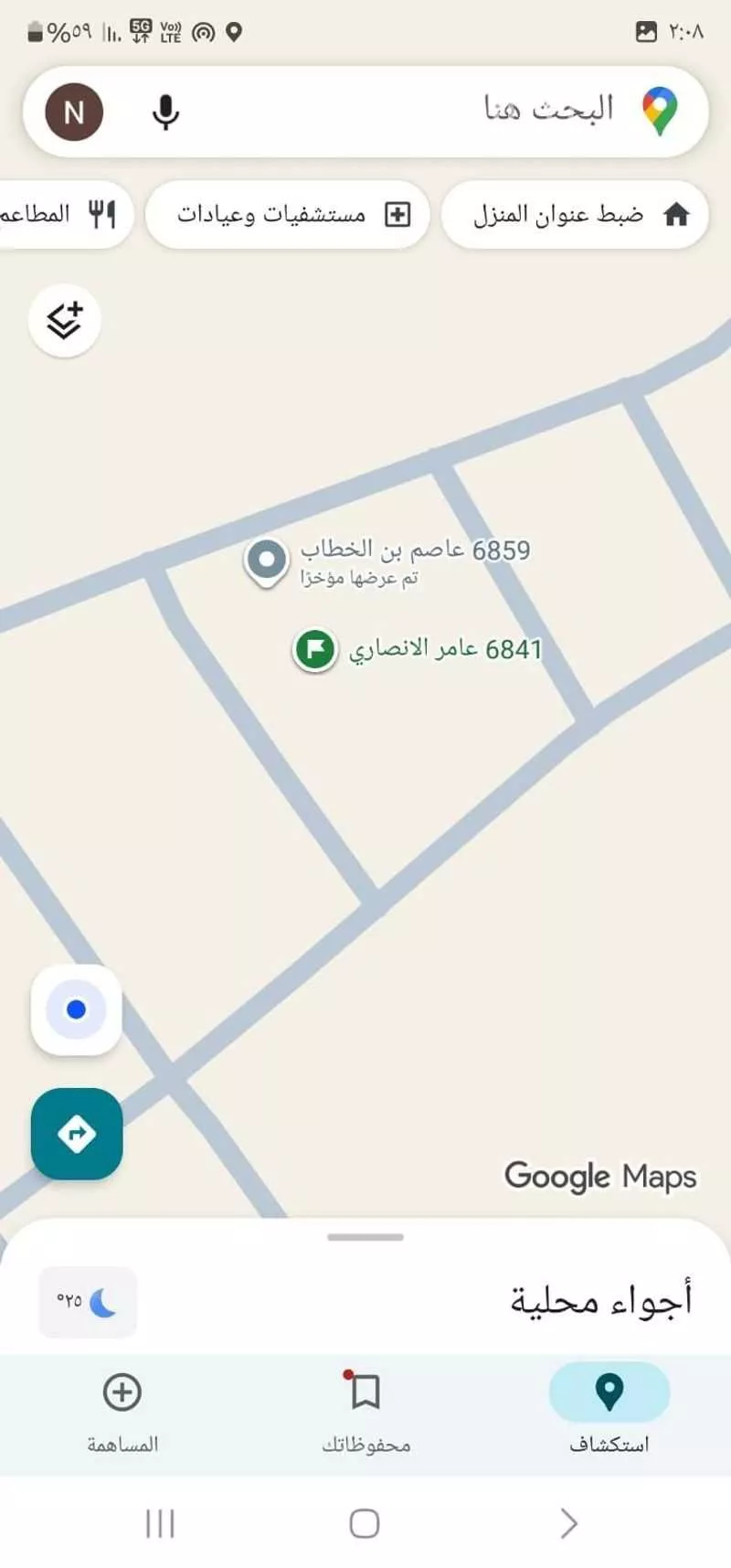Viewport: 731px width, 1568px height.
Task: Expand the أجواء محلية bottom sheet
Action: [364, 1236]
